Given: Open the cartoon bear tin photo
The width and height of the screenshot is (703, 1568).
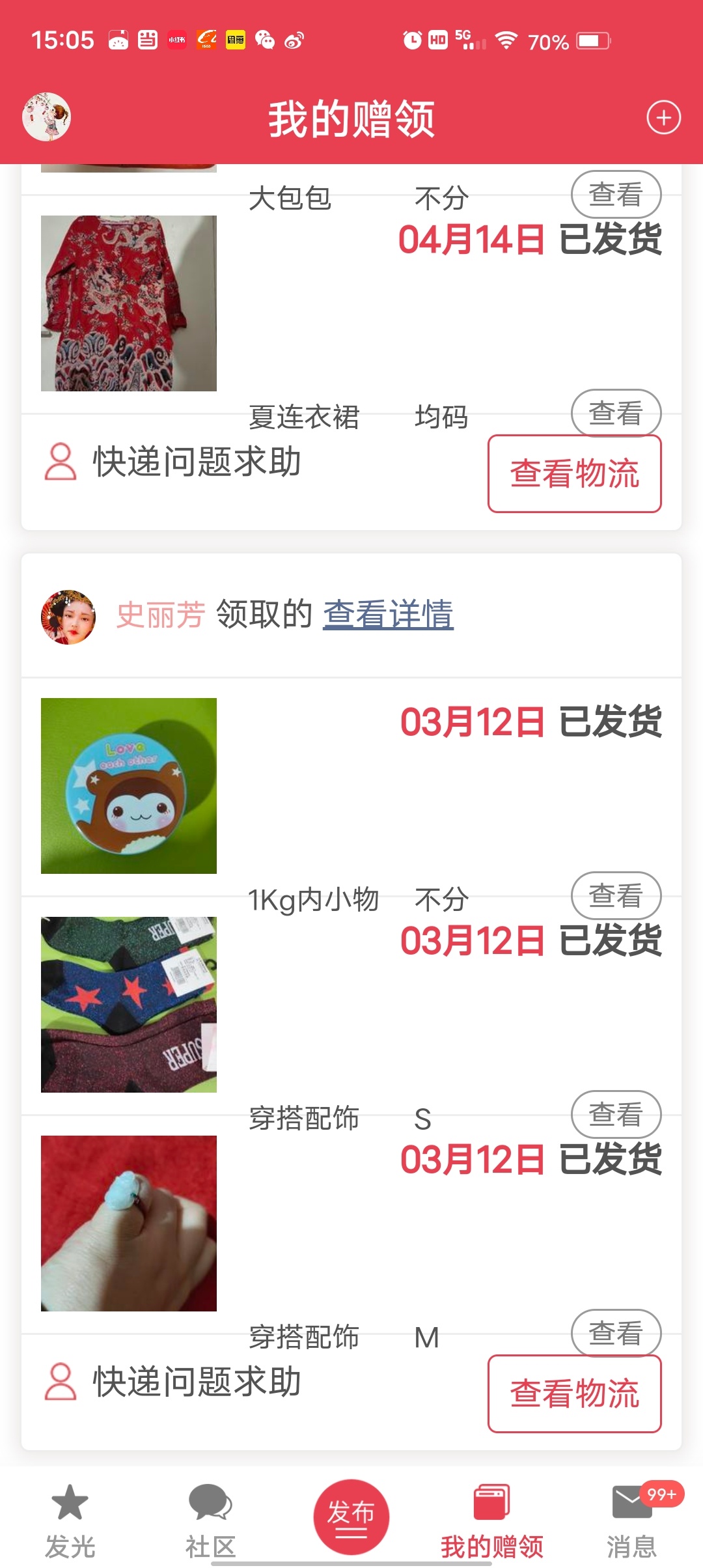Looking at the screenshot, I should click(129, 786).
